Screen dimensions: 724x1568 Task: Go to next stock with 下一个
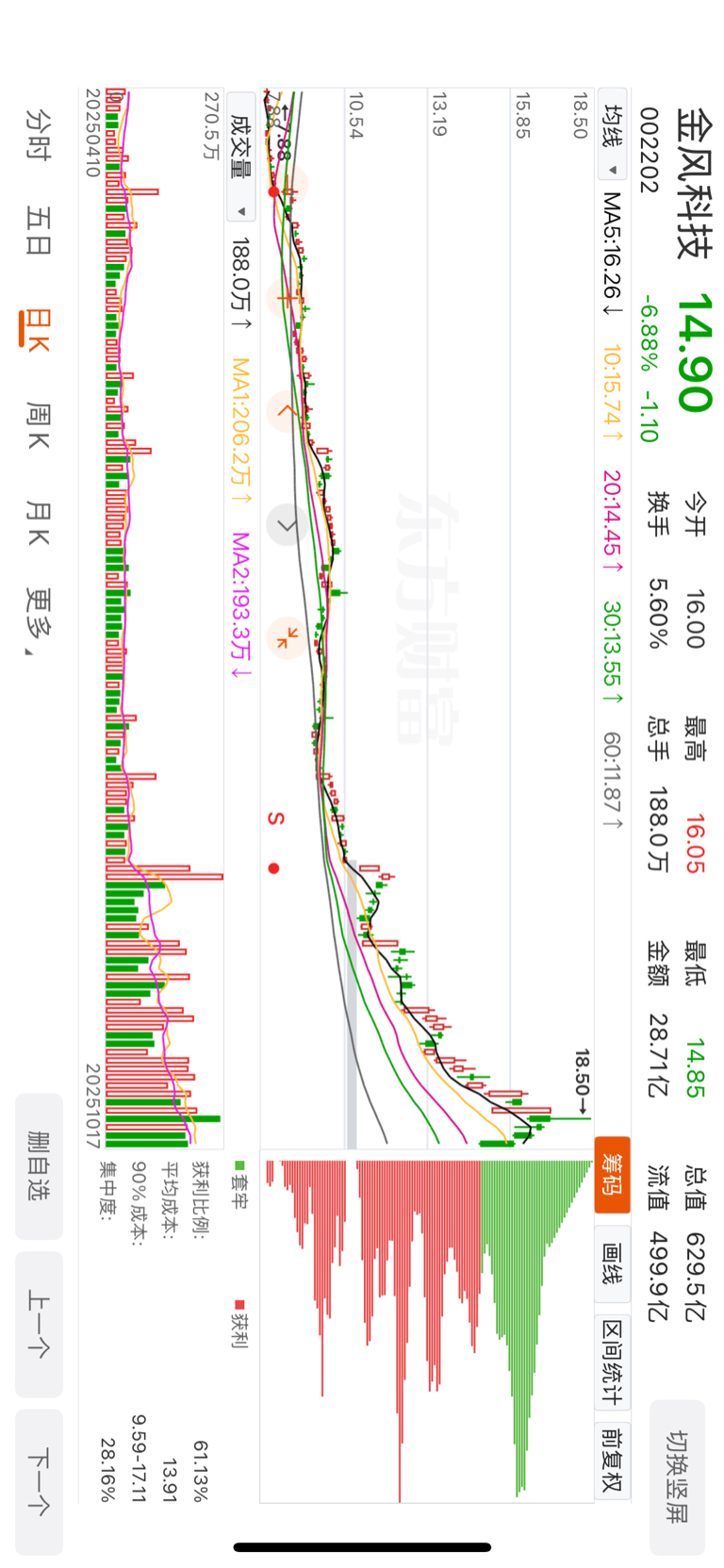point(39,1480)
